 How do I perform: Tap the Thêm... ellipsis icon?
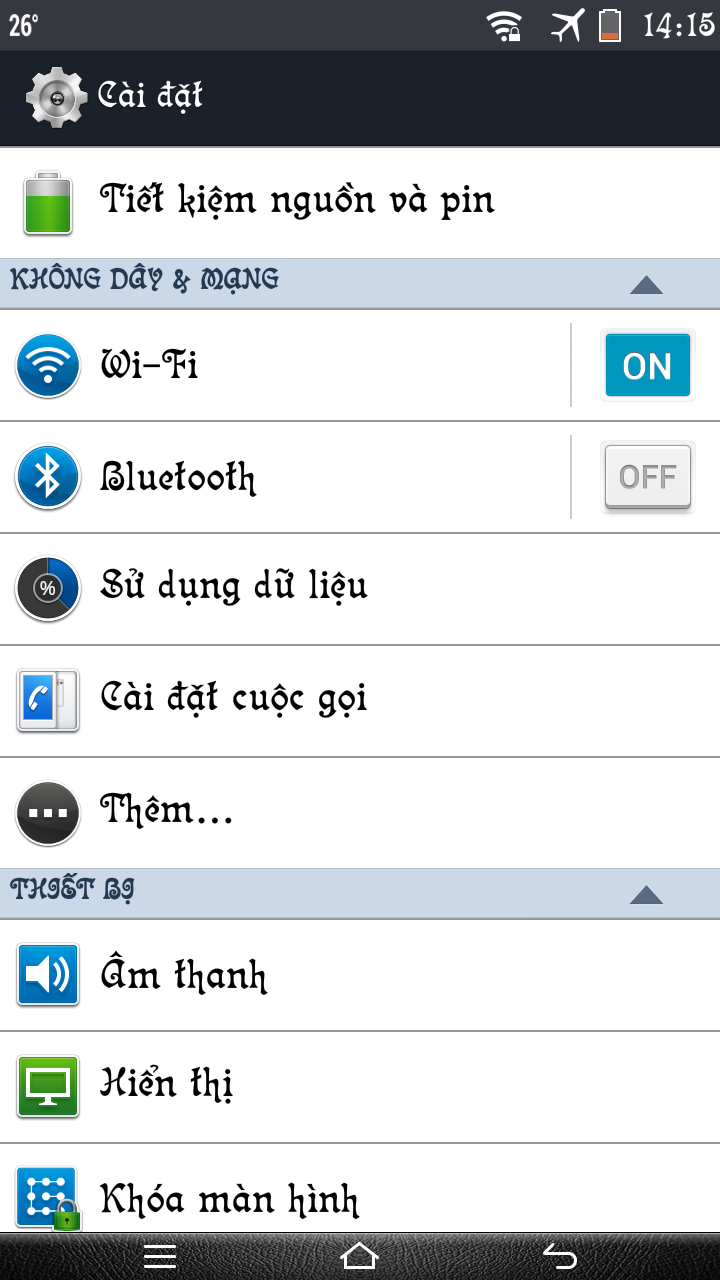[x=47, y=812]
